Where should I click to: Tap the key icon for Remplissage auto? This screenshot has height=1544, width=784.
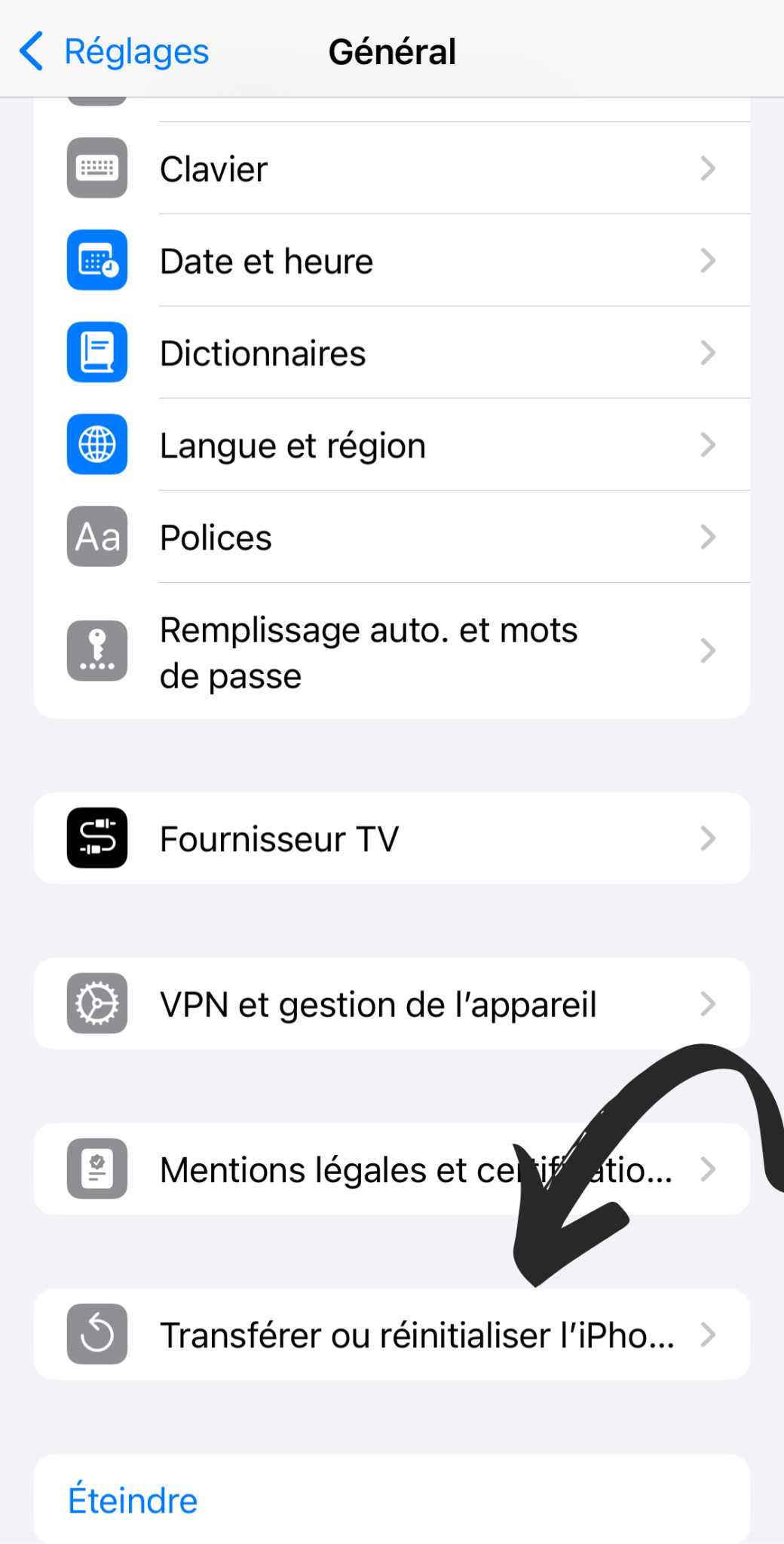click(x=96, y=650)
